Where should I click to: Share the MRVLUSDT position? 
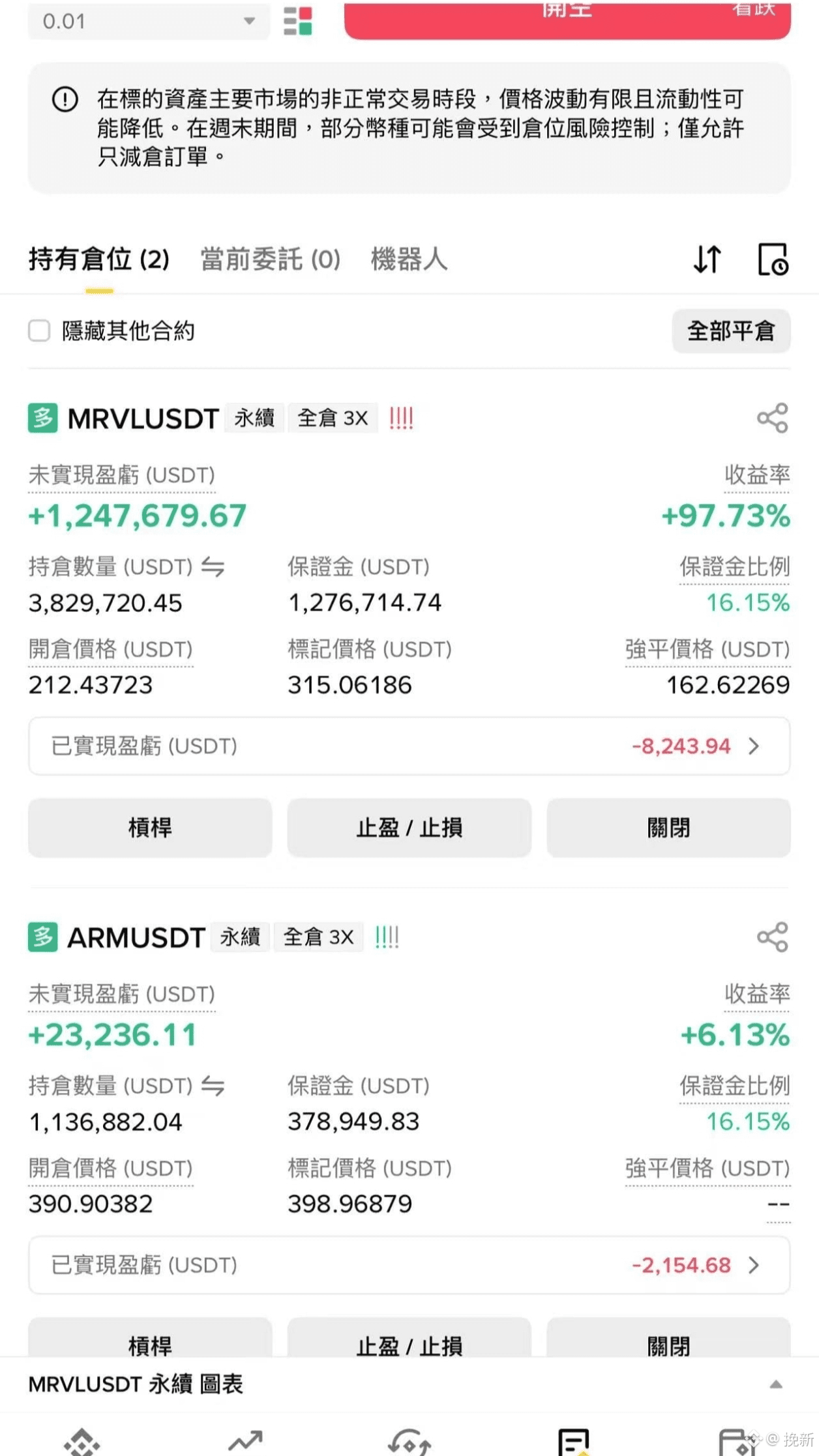click(x=773, y=418)
